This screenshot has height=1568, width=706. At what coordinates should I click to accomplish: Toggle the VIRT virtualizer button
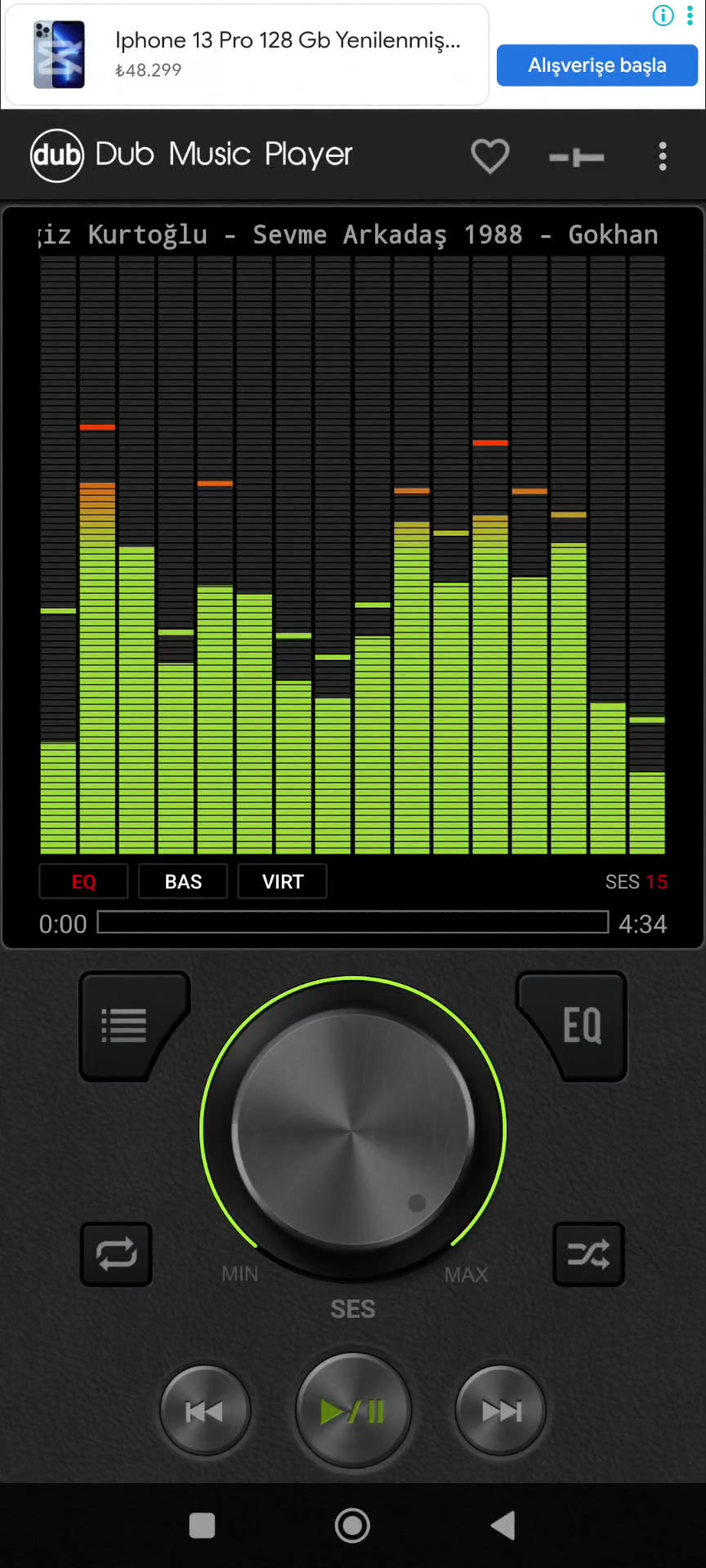point(283,882)
